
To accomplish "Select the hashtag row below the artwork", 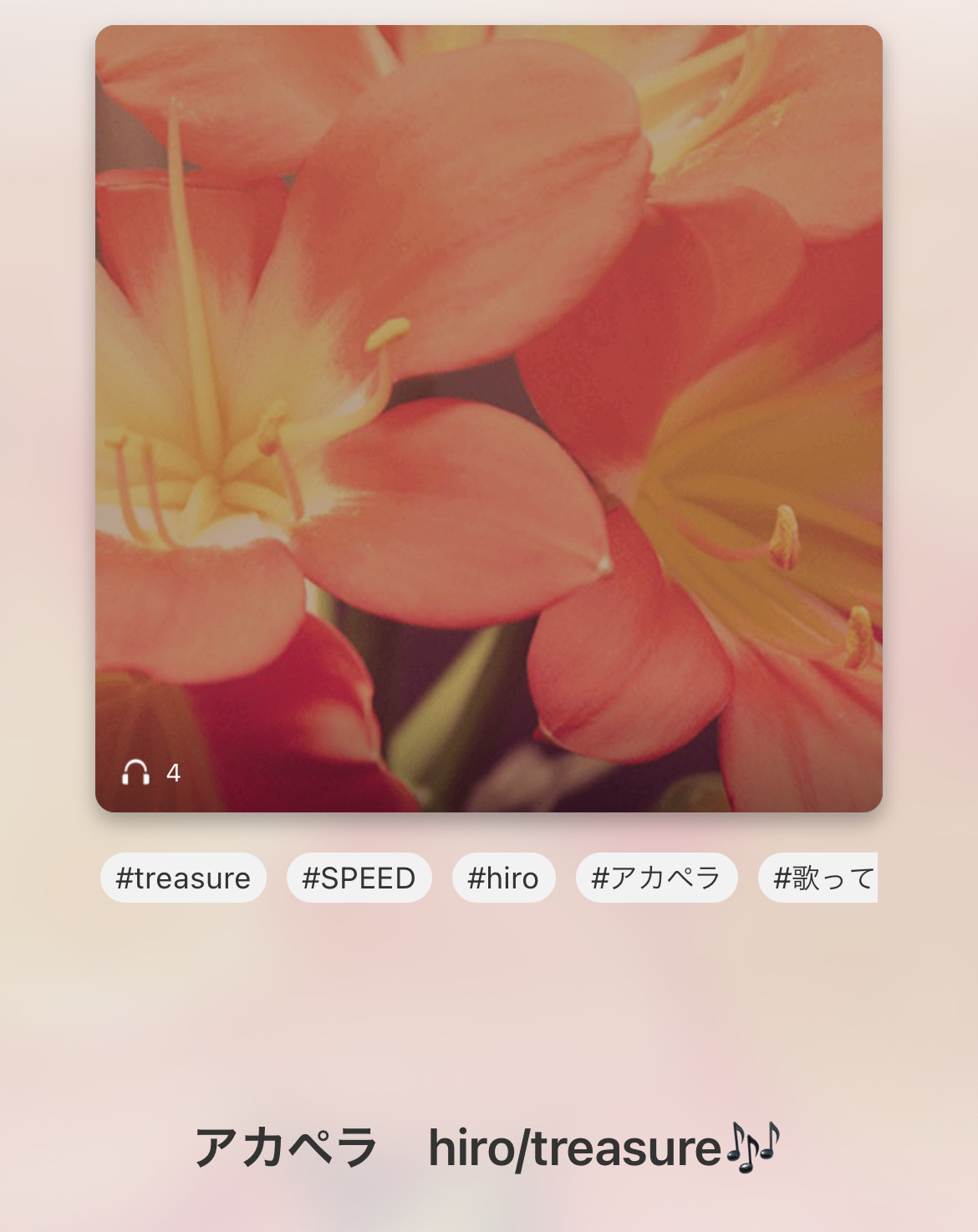I will click(489, 878).
